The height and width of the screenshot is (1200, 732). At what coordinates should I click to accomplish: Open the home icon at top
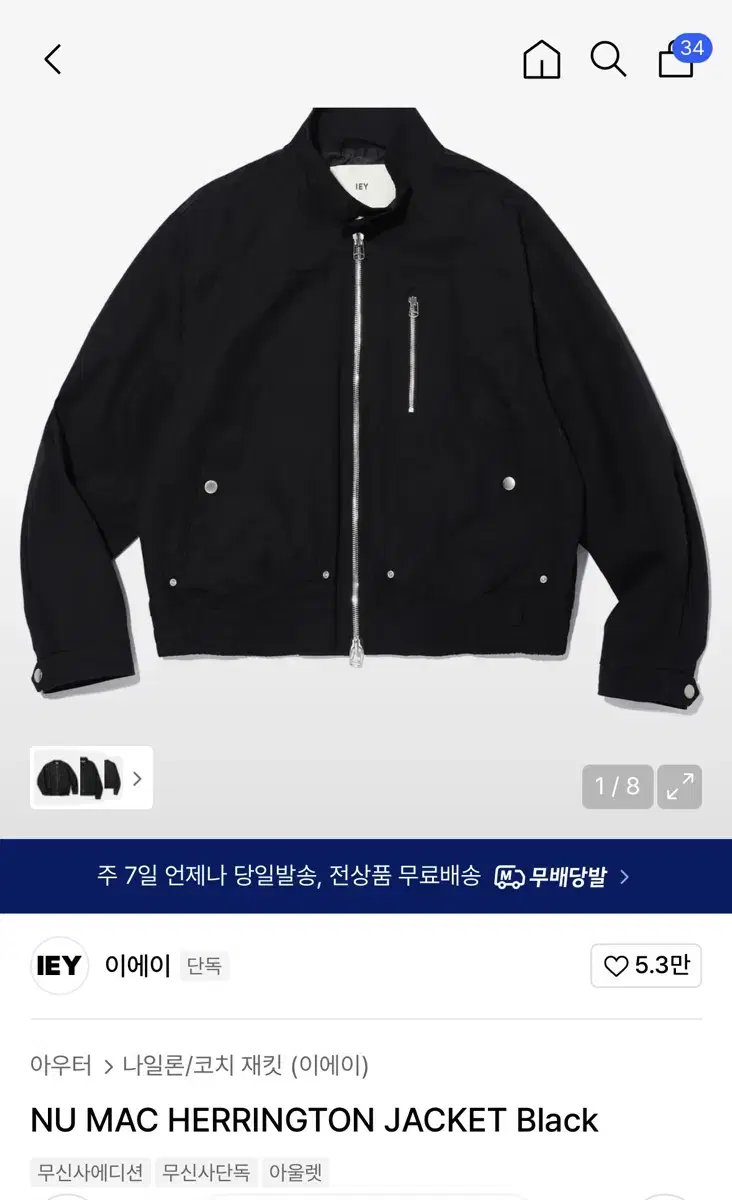point(541,59)
